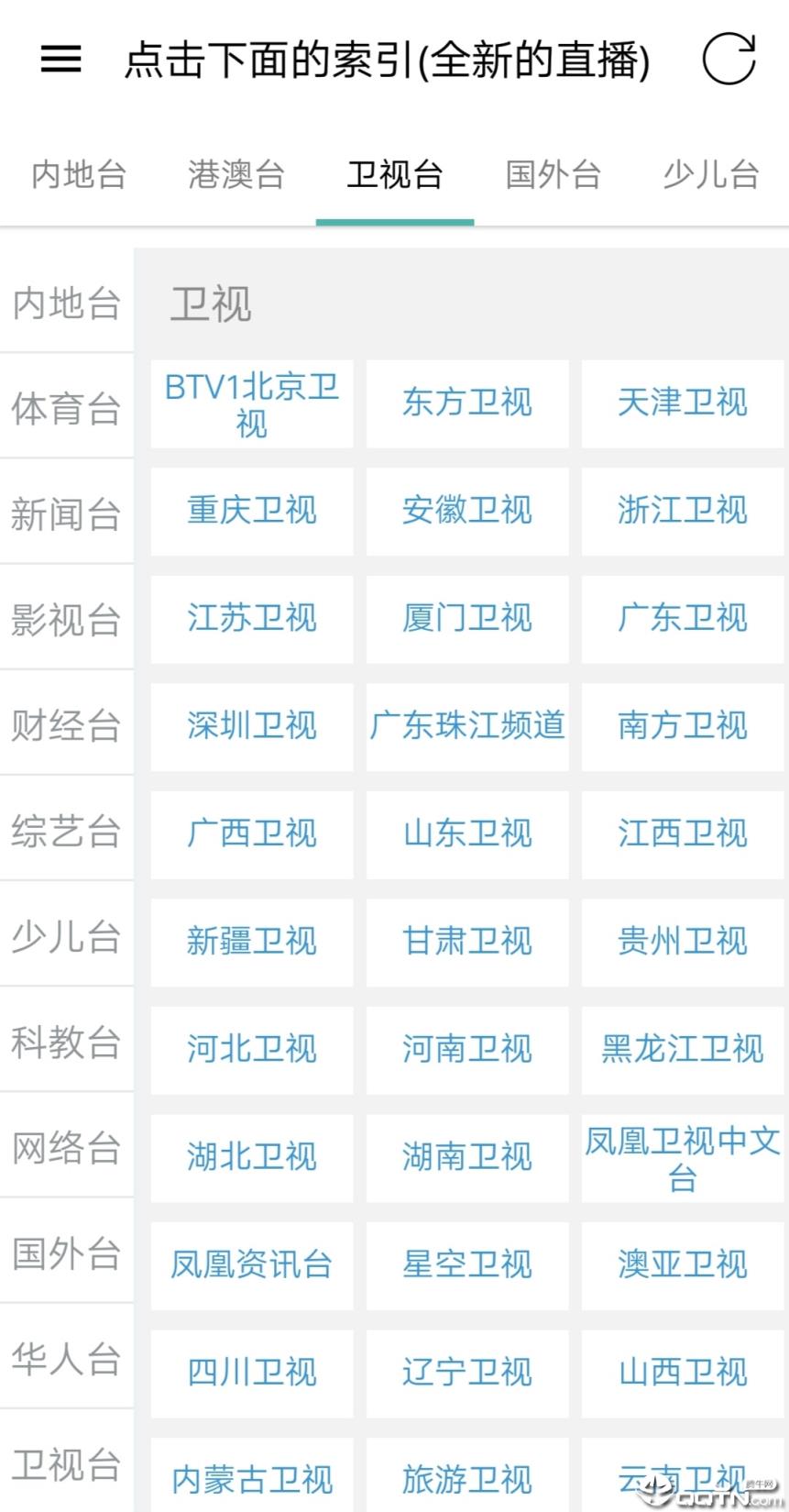Select the 体育台 sidebar category

(66, 410)
